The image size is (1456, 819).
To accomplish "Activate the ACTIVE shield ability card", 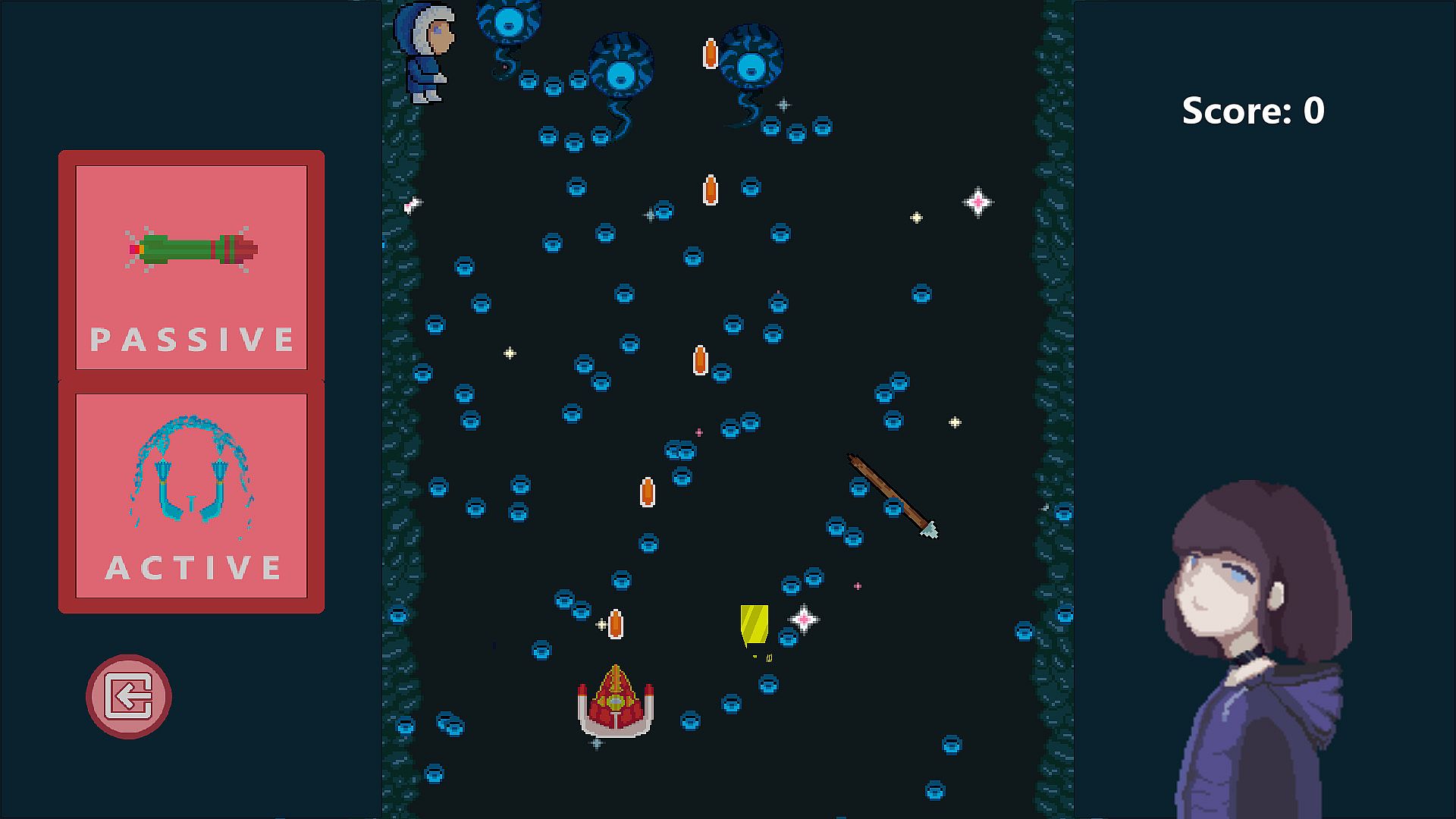I will 191,495.
